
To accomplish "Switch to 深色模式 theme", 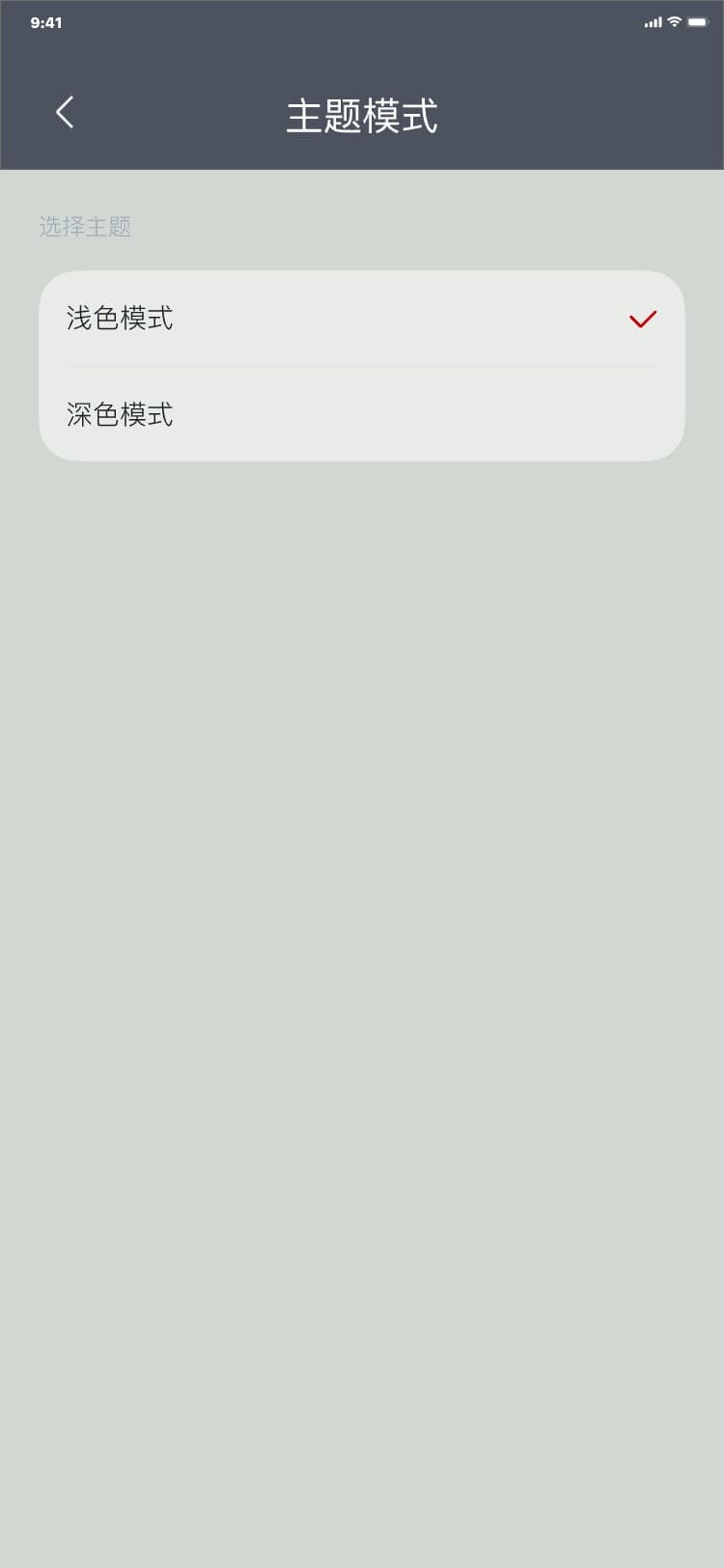I will pos(361,414).
